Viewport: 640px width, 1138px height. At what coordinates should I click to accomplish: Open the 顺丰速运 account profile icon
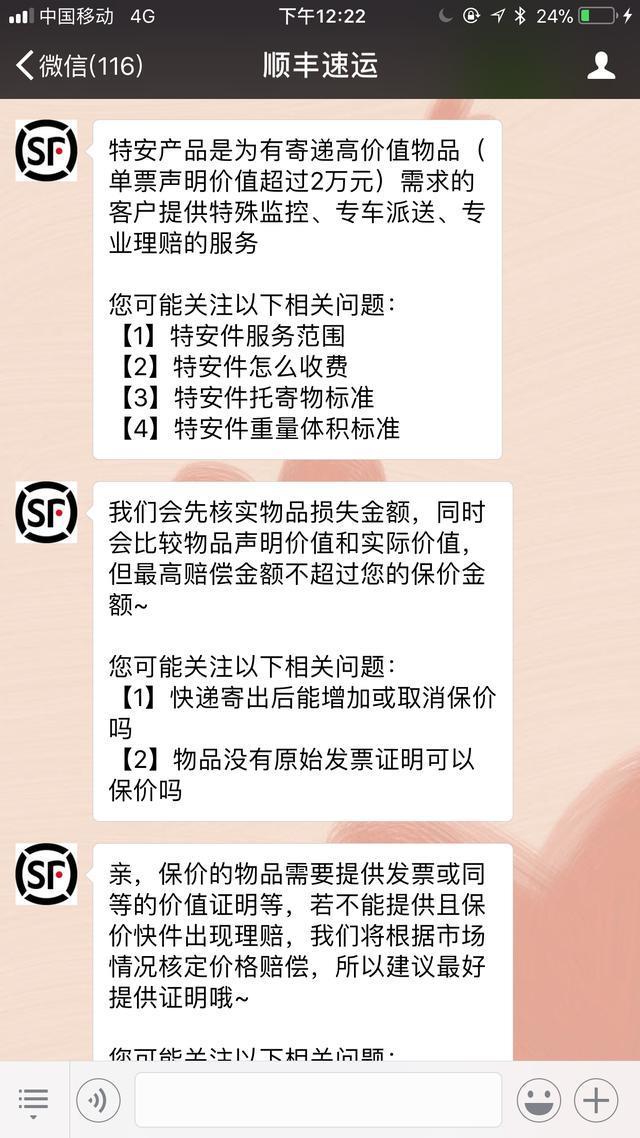pos(601,66)
